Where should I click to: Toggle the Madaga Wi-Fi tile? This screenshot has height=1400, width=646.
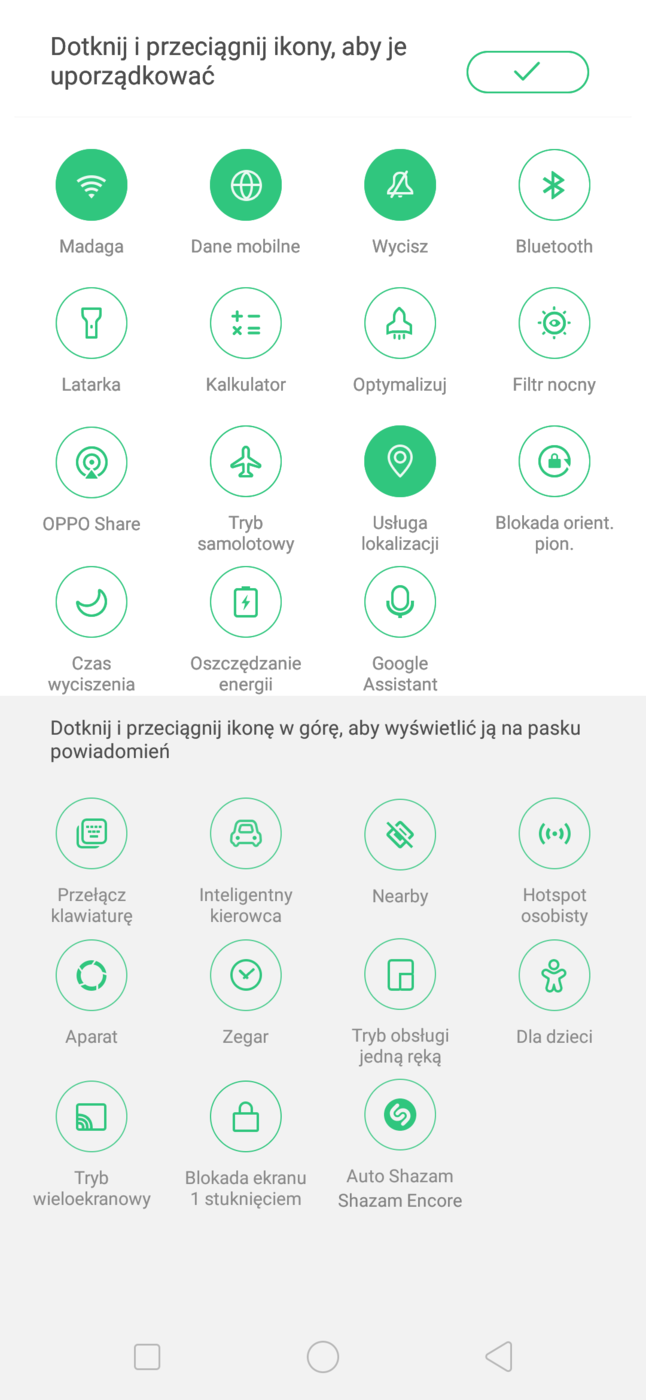[91, 185]
